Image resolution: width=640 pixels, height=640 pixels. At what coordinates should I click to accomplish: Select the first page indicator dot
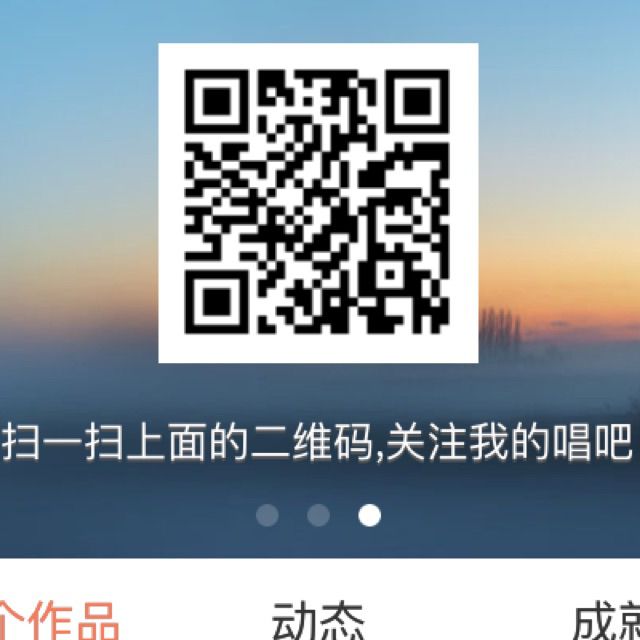point(267,515)
